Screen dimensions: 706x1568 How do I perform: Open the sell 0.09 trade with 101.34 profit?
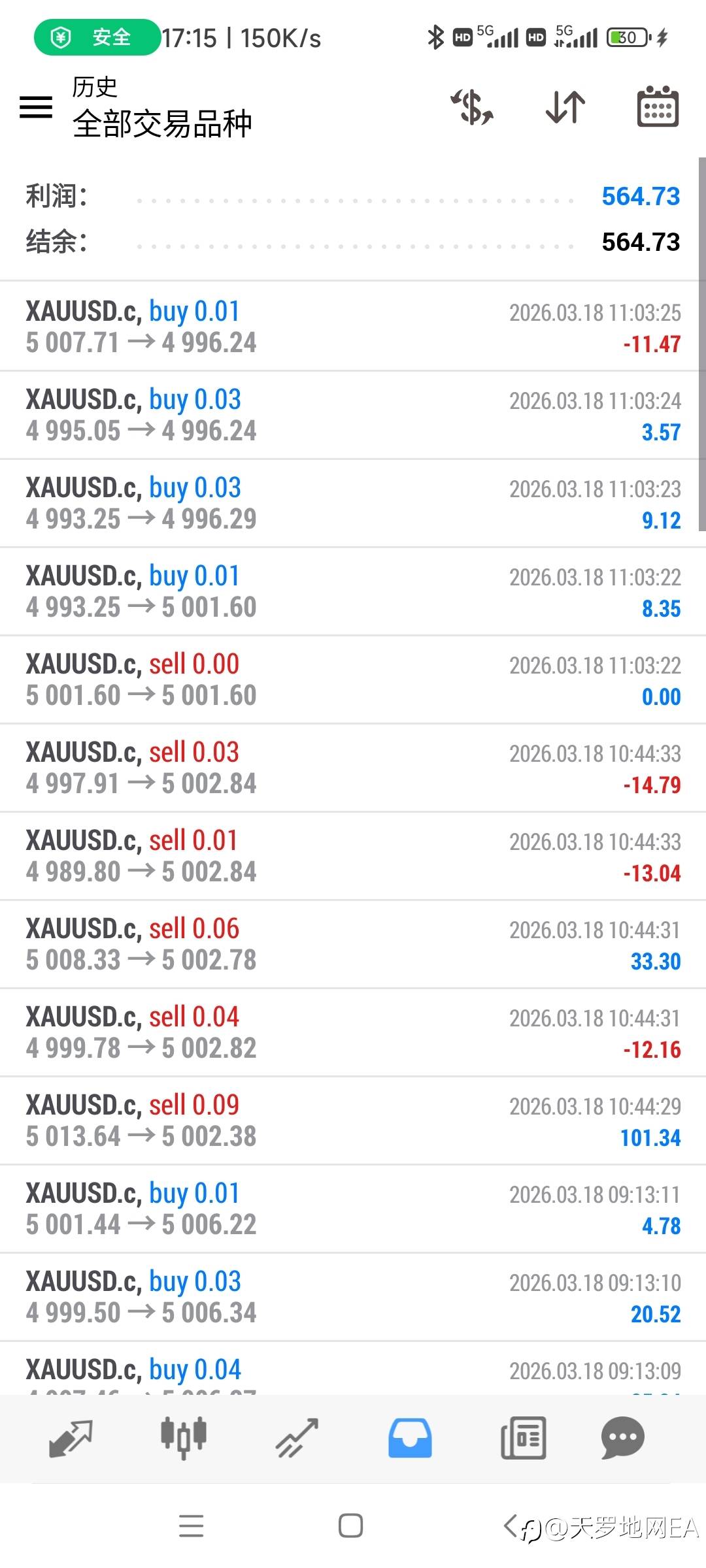(x=353, y=1120)
